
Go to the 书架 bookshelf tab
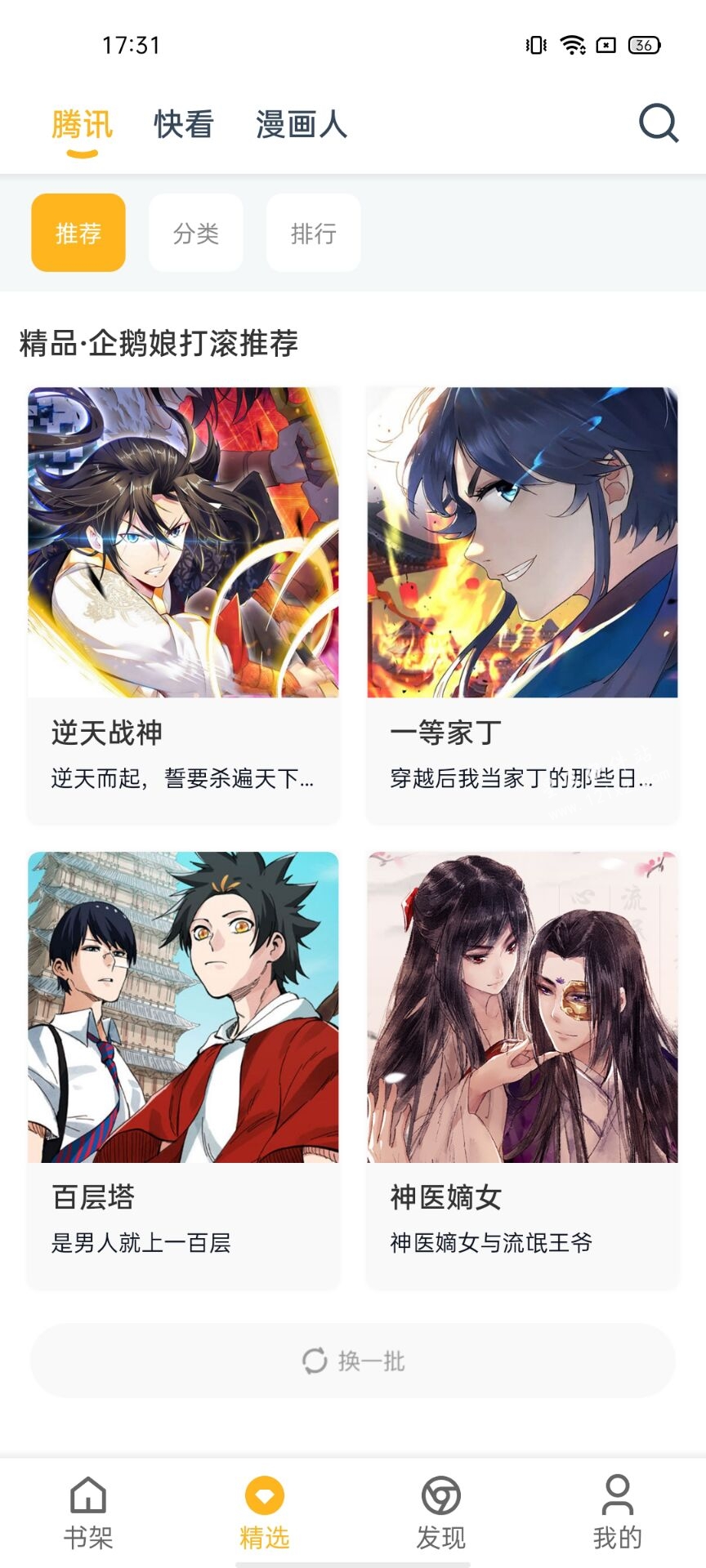tap(88, 1512)
